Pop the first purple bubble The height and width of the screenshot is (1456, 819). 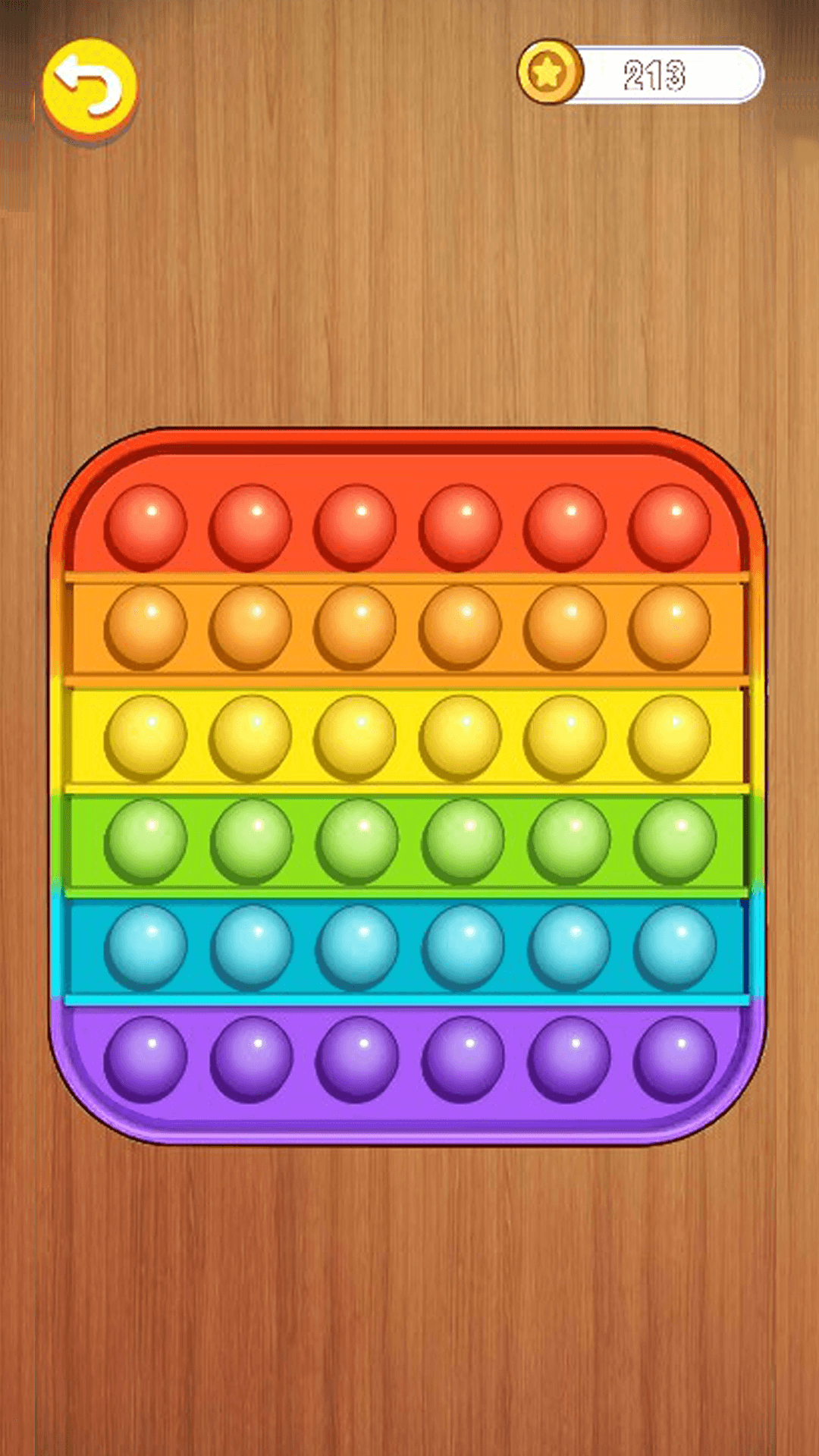[146, 1057]
